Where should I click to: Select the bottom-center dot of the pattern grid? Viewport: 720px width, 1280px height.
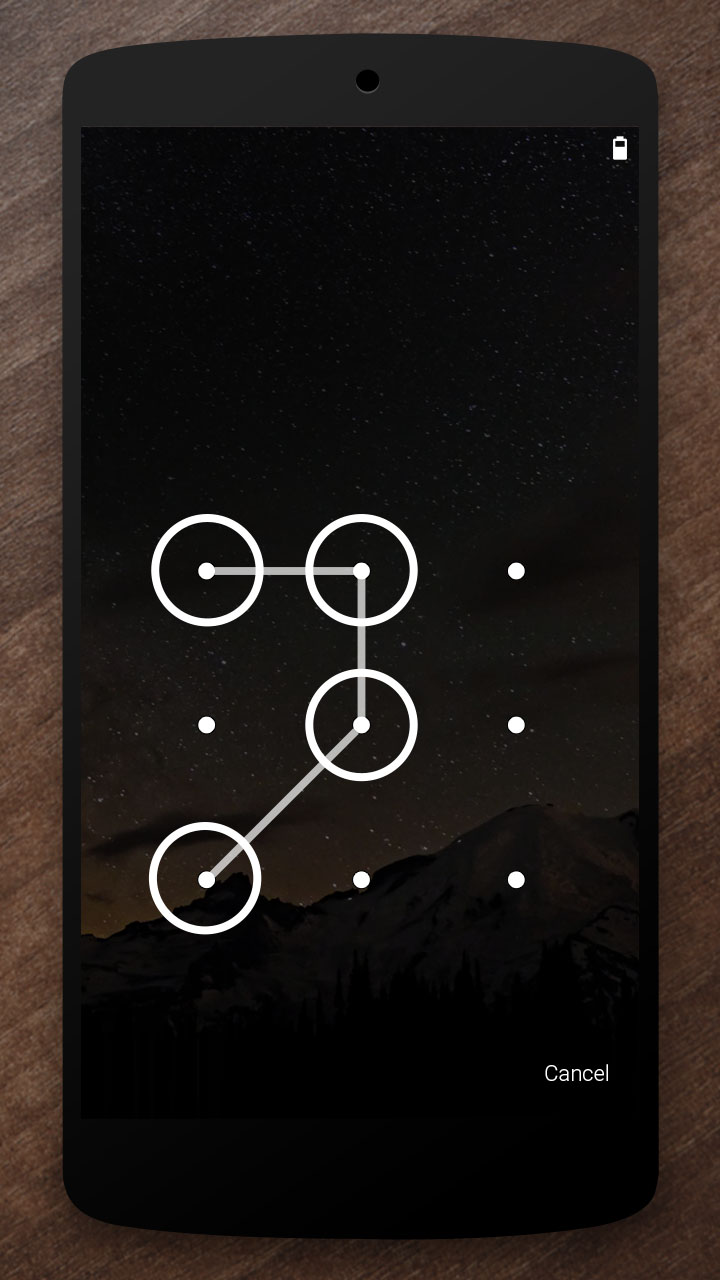click(361, 880)
